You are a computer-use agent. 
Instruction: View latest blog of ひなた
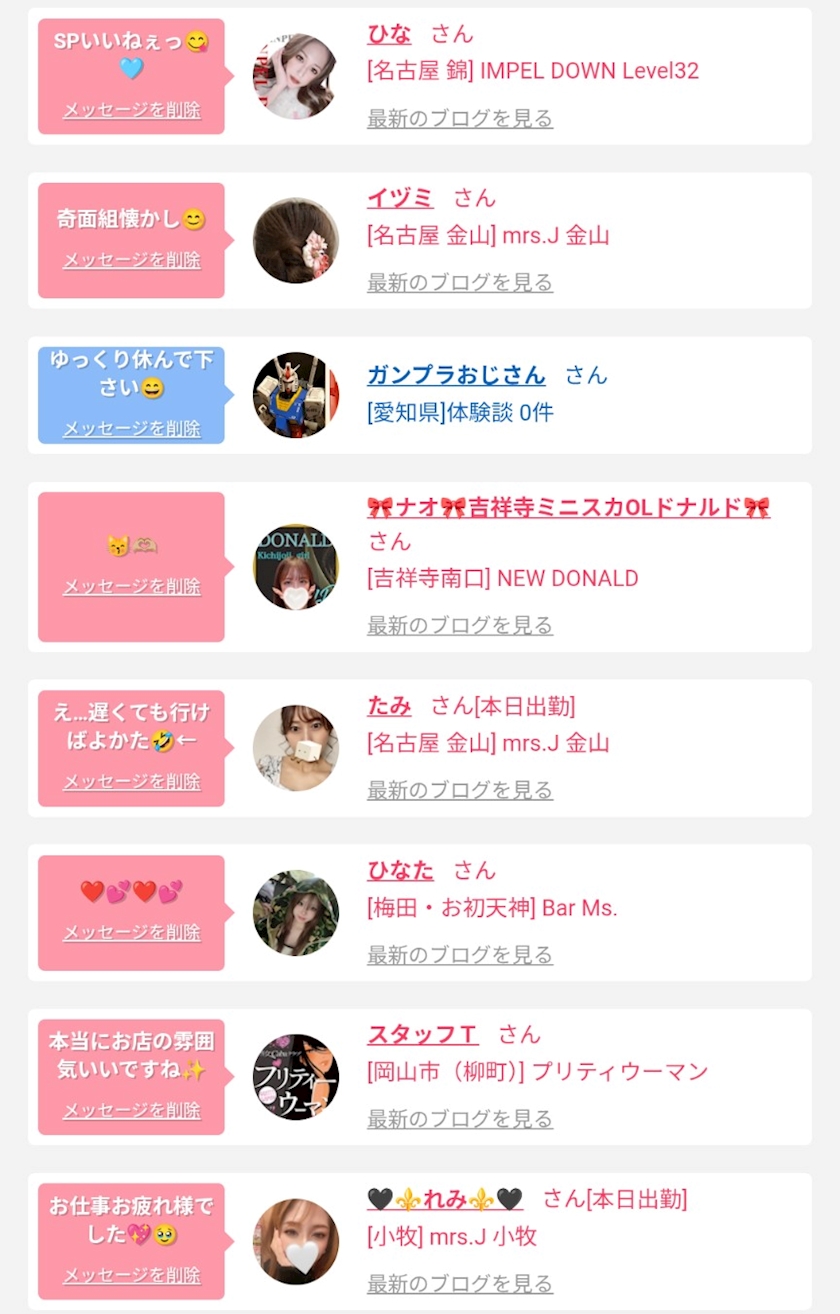tap(460, 954)
